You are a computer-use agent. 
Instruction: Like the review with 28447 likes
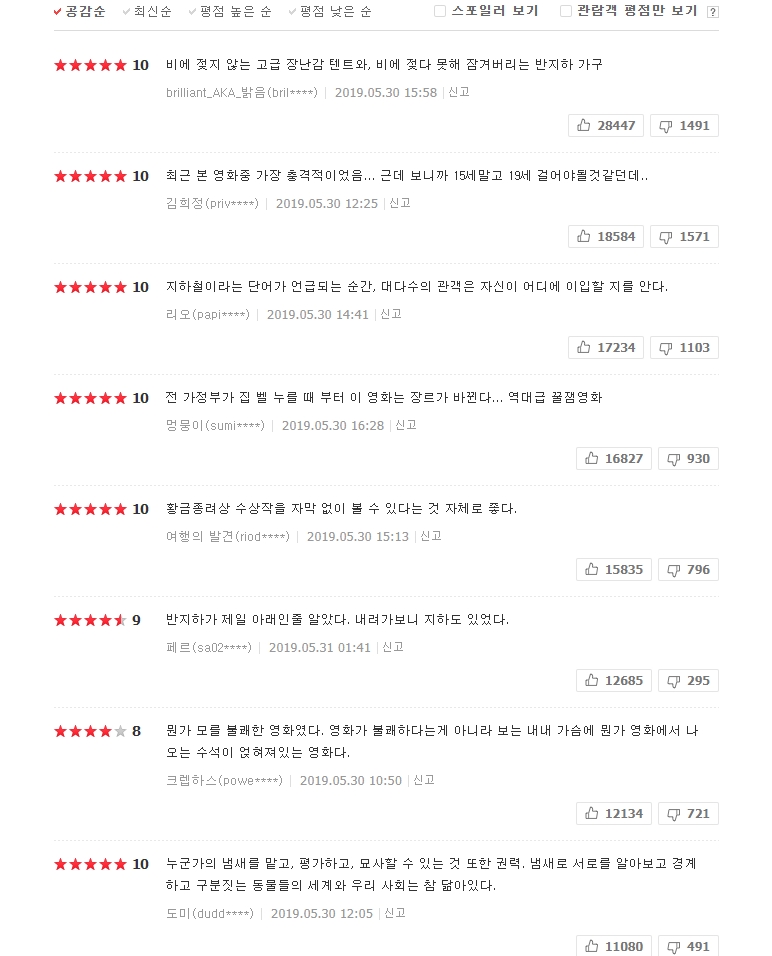pos(606,125)
